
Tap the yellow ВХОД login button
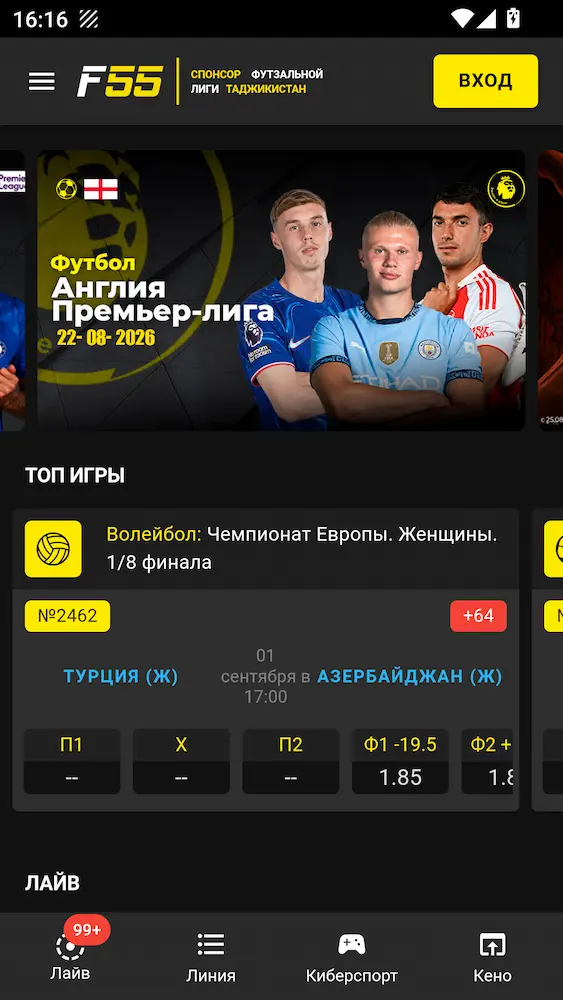pyautogui.click(x=485, y=81)
